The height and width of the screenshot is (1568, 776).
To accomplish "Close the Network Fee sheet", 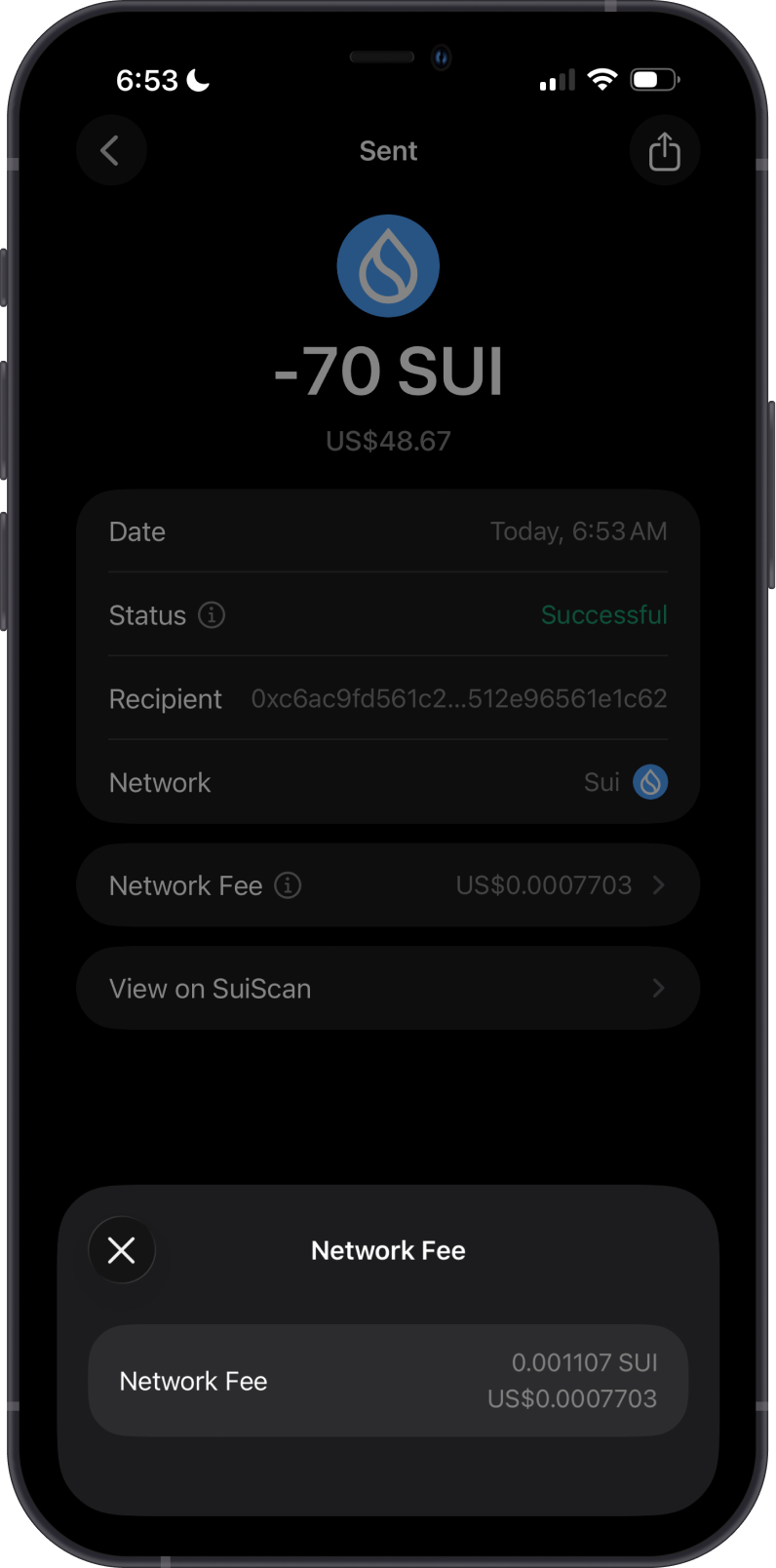I will [x=122, y=1250].
